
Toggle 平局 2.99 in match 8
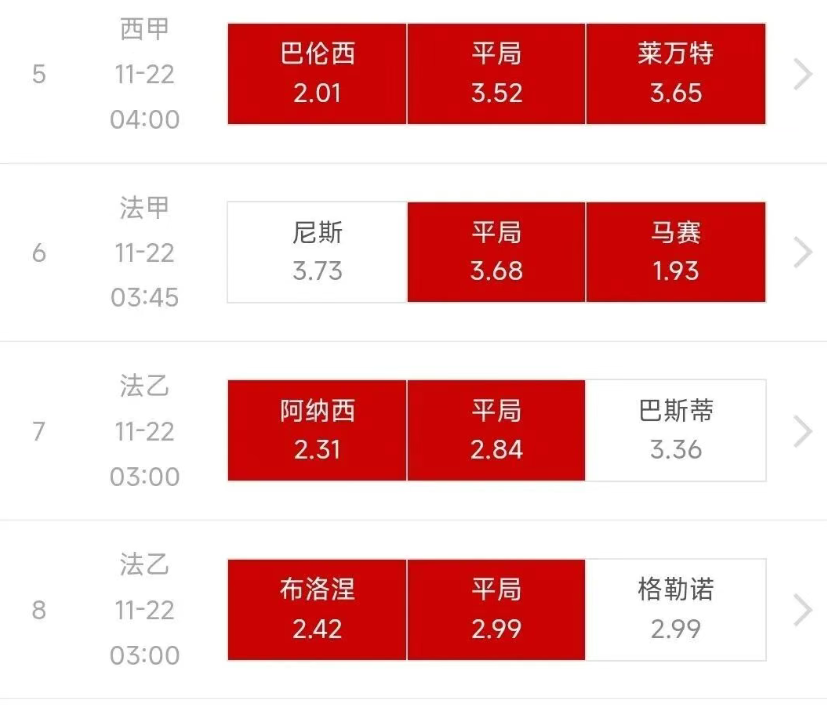coord(496,609)
